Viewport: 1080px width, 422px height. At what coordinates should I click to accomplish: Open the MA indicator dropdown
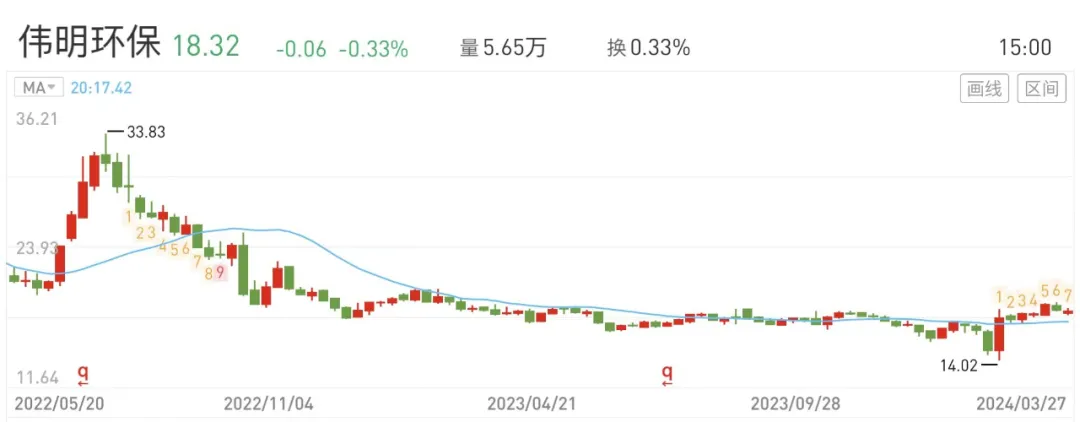click(39, 88)
